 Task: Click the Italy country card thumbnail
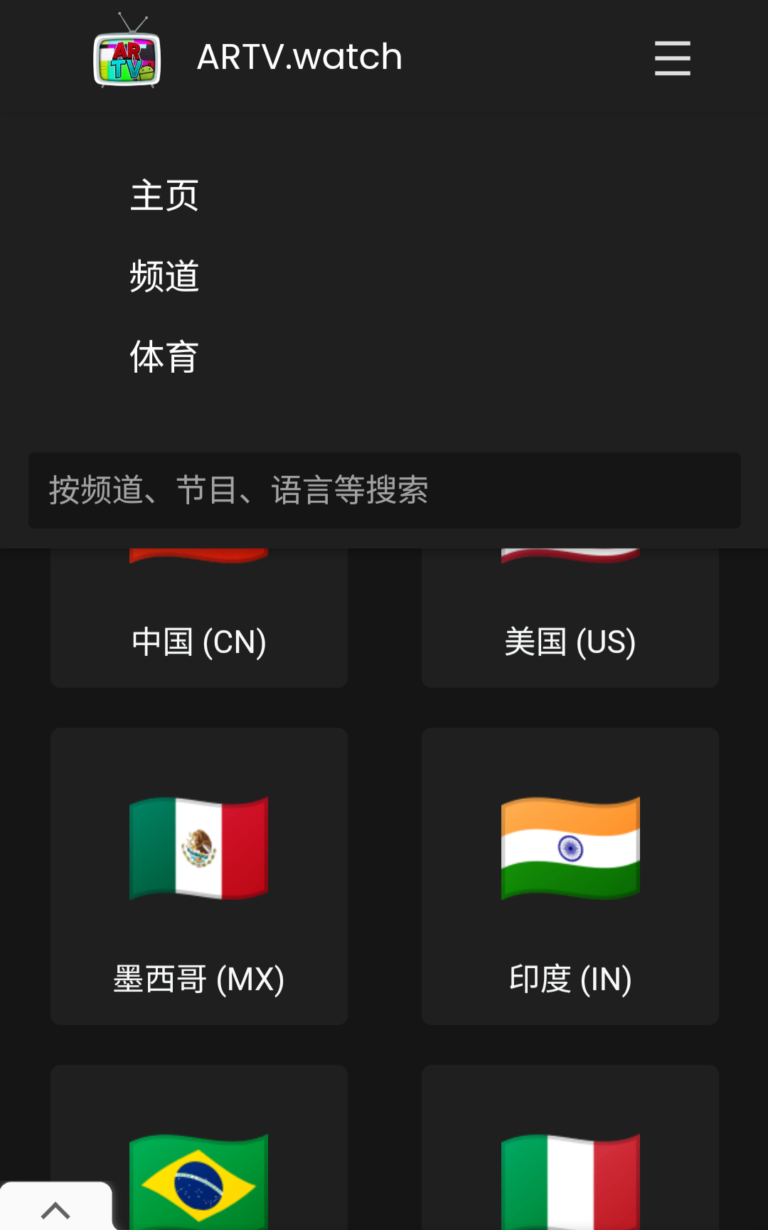(x=570, y=1180)
